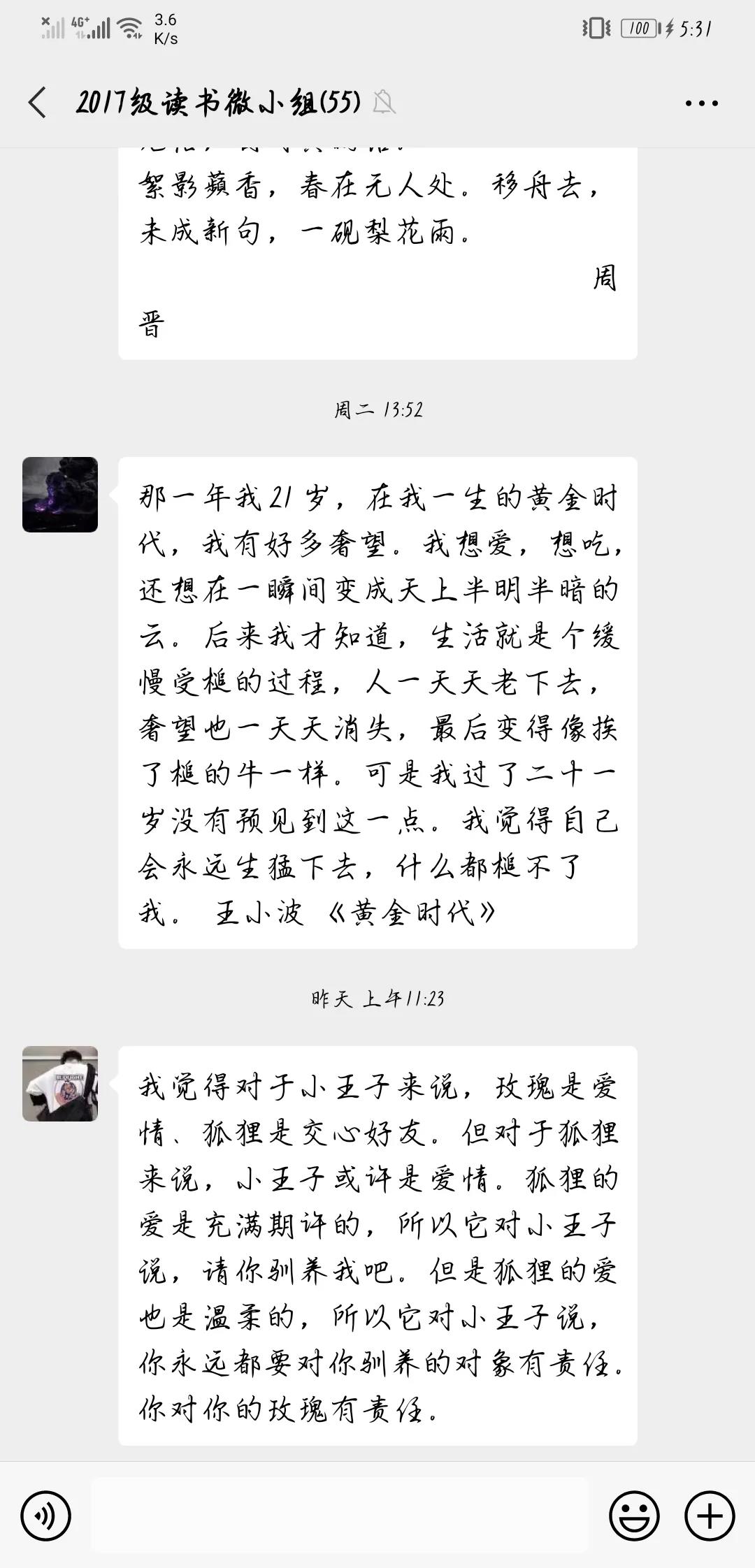Viewport: 755px width, 1568px height.
Task: Open profile of the 王小波 quote sender
Action: point(60,495)
